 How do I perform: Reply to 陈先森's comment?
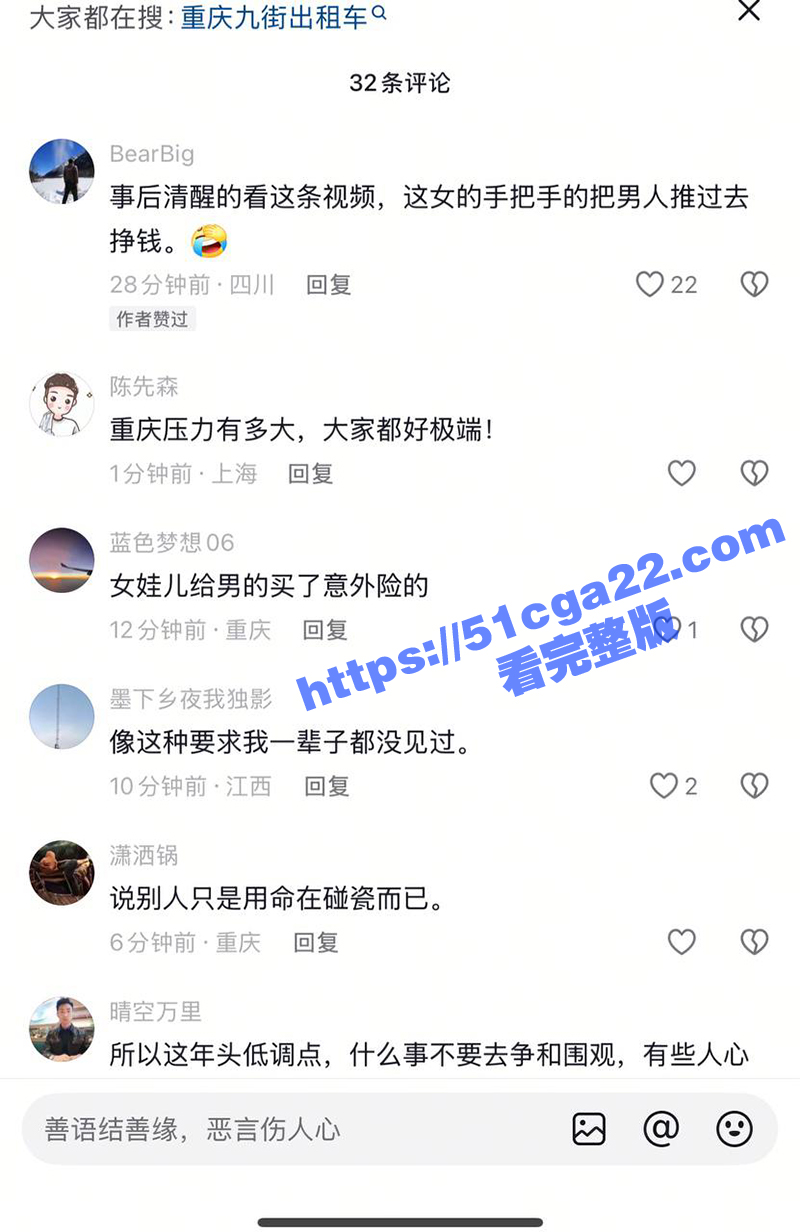[x=310, y=473]
